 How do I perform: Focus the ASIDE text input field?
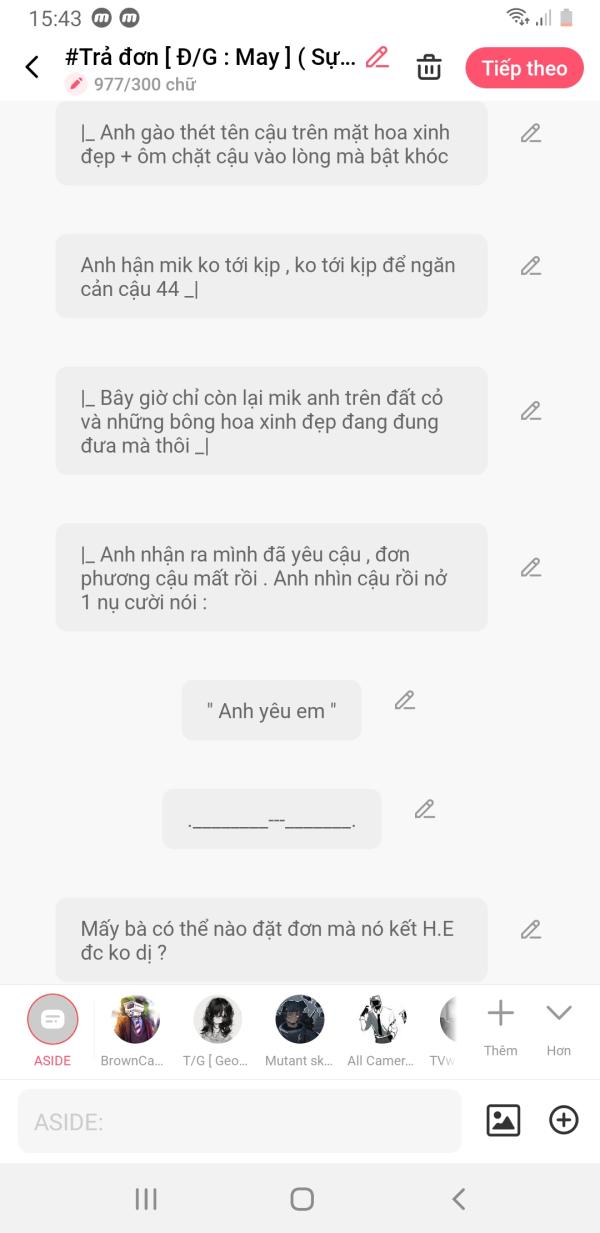240,1121
